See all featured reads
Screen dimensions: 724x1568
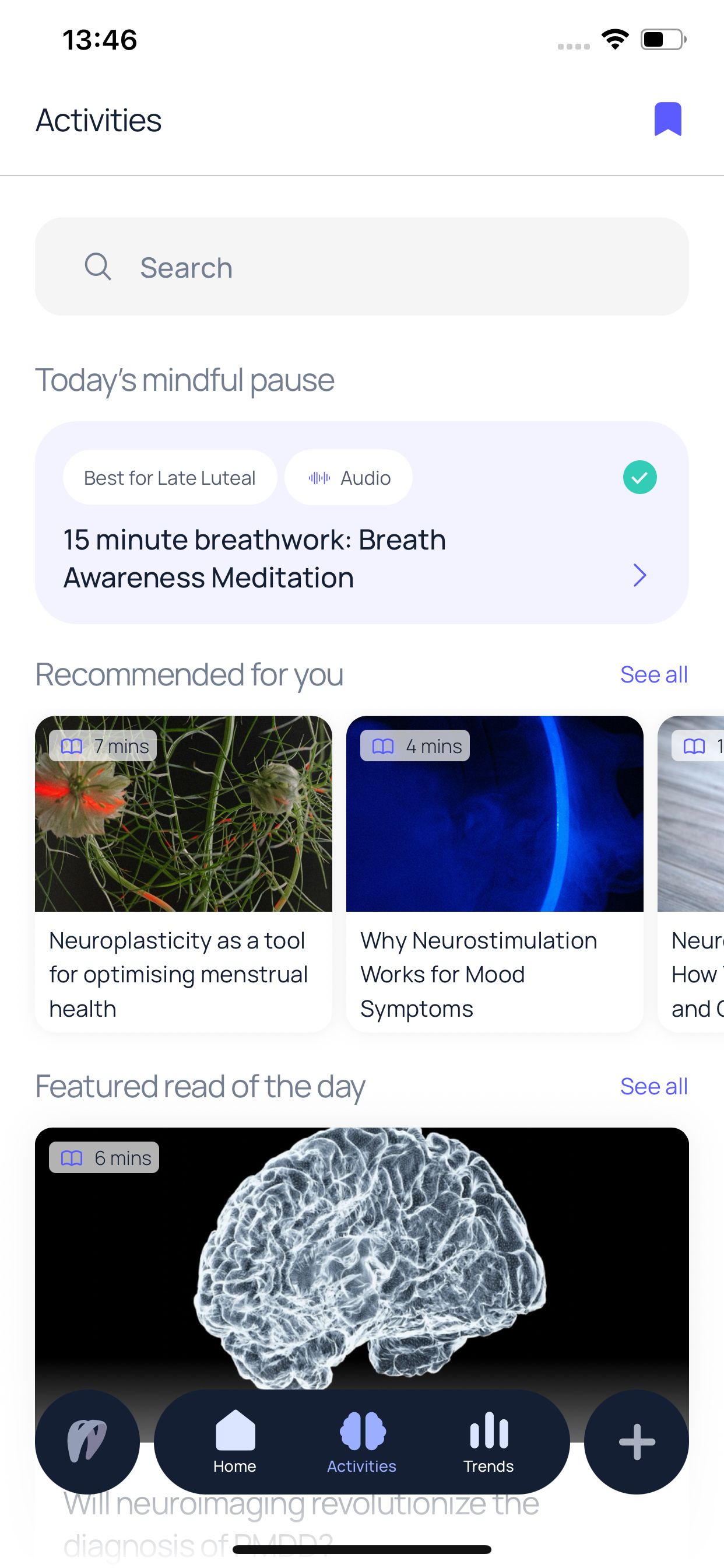653,1087
